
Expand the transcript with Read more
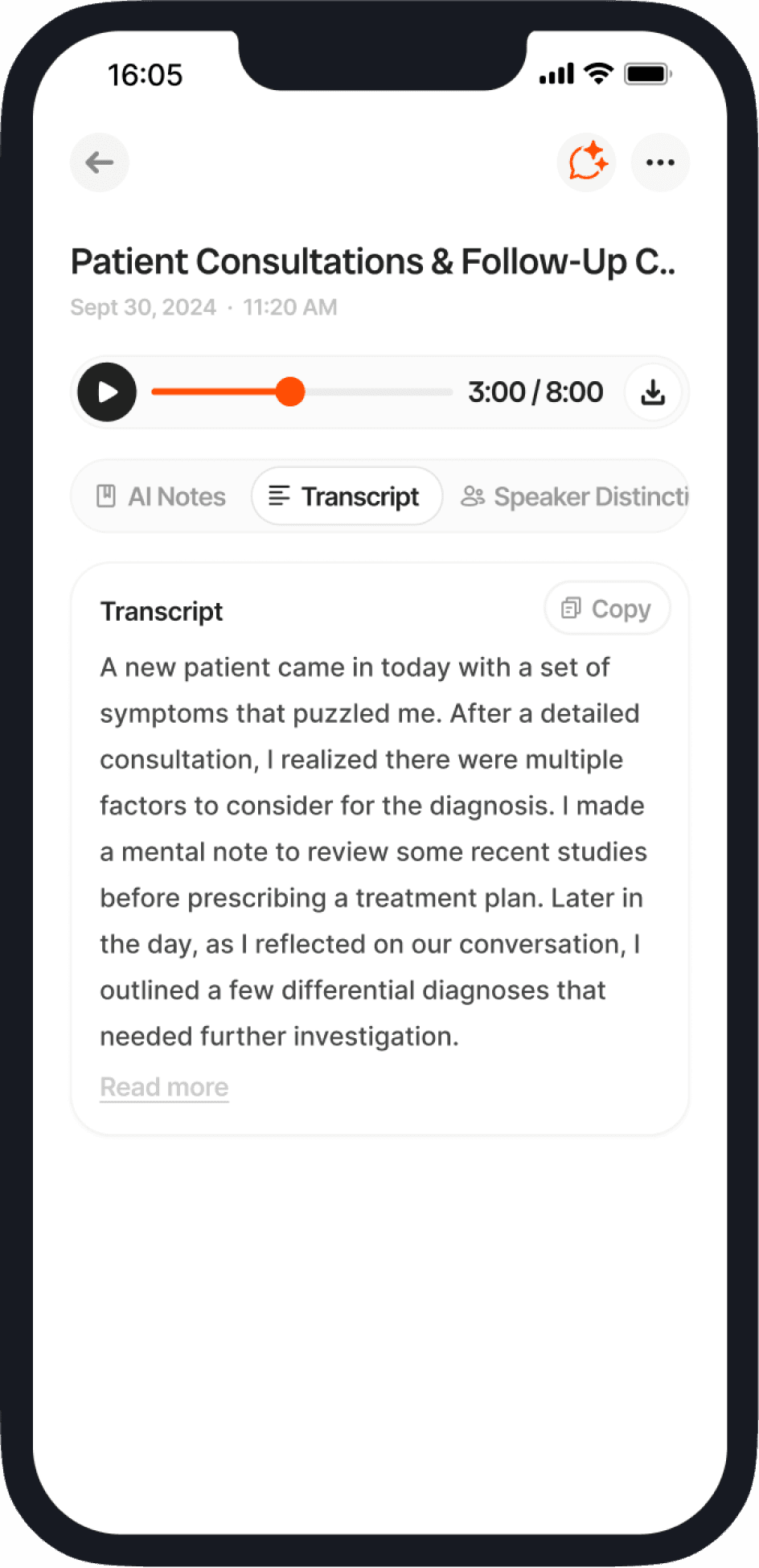coord(164,1086)
